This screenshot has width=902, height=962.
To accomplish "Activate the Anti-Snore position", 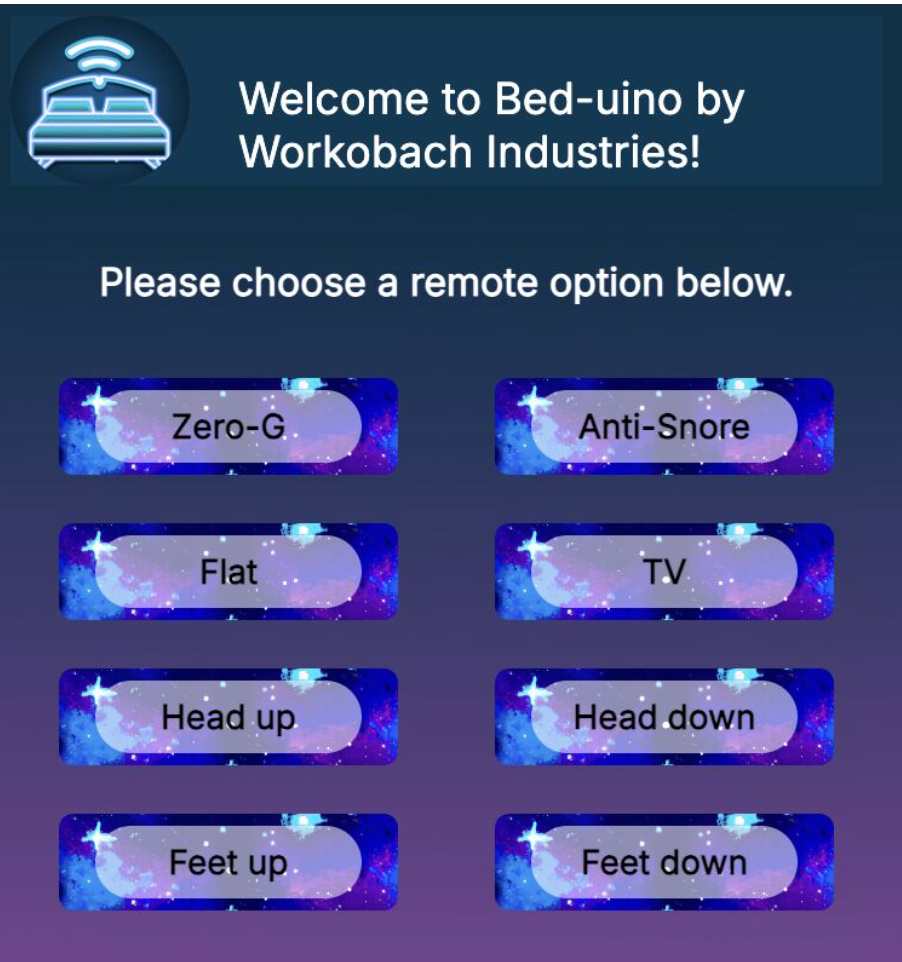I will [664, 426].
